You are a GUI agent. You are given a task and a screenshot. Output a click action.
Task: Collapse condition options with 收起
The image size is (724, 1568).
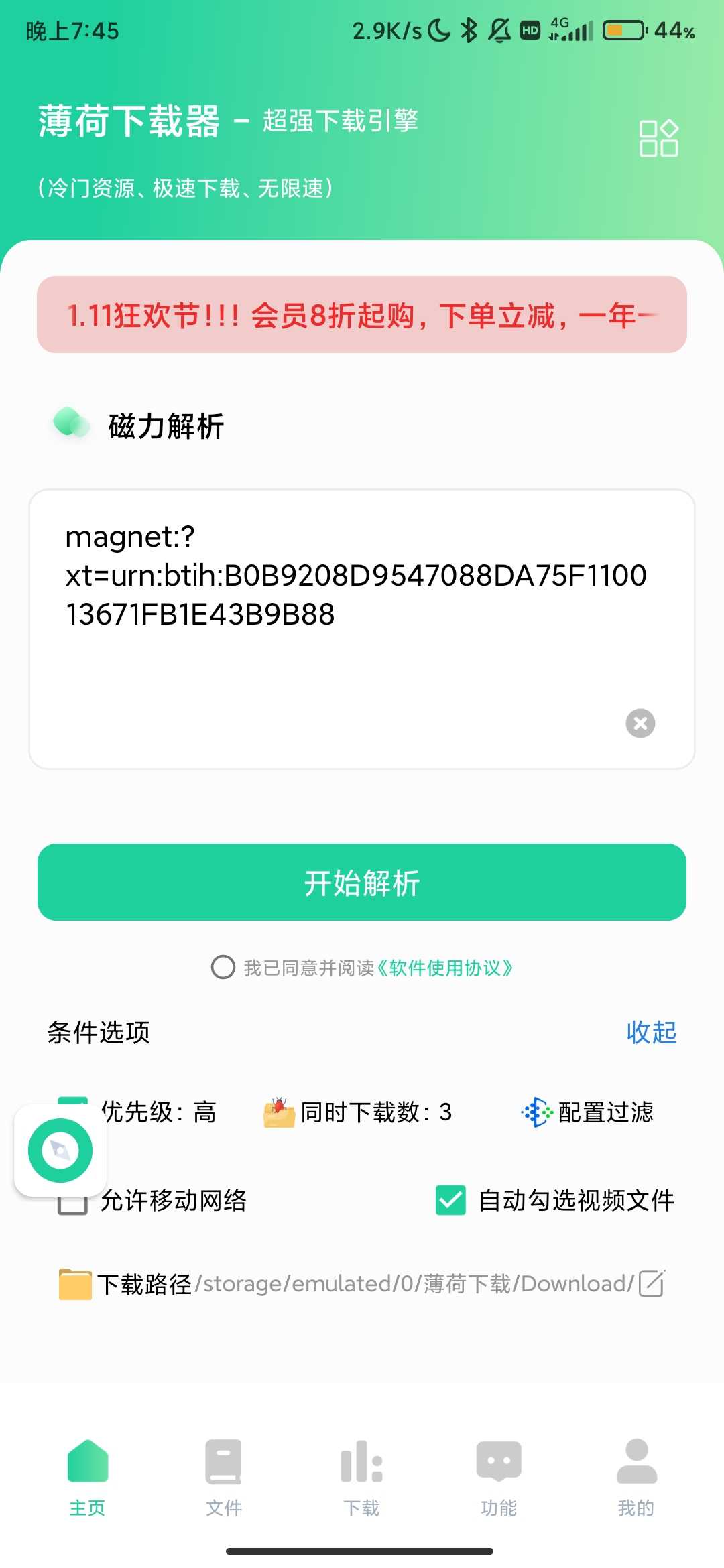click(651, 1033)
